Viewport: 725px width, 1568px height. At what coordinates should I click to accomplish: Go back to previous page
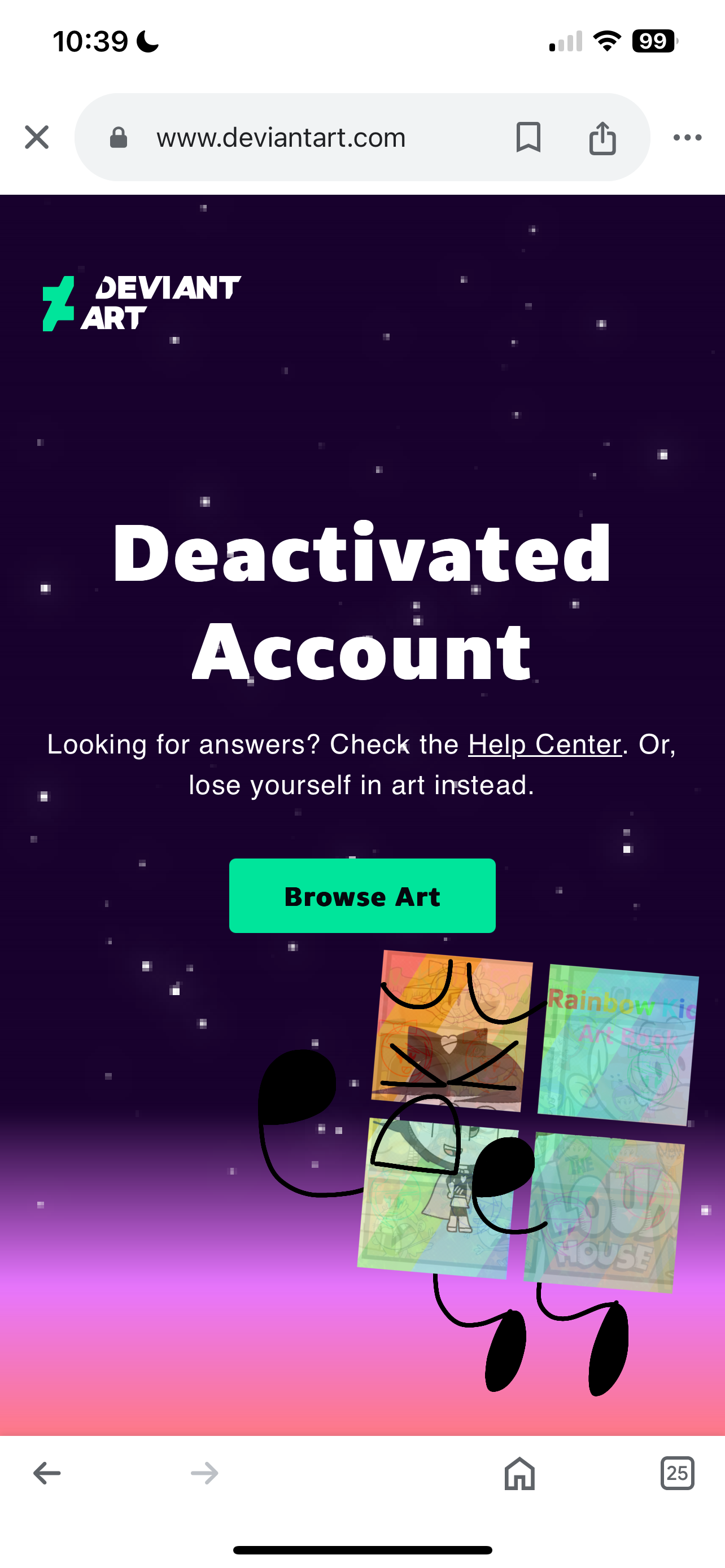pyautogui.click(x=47, y=1473)
